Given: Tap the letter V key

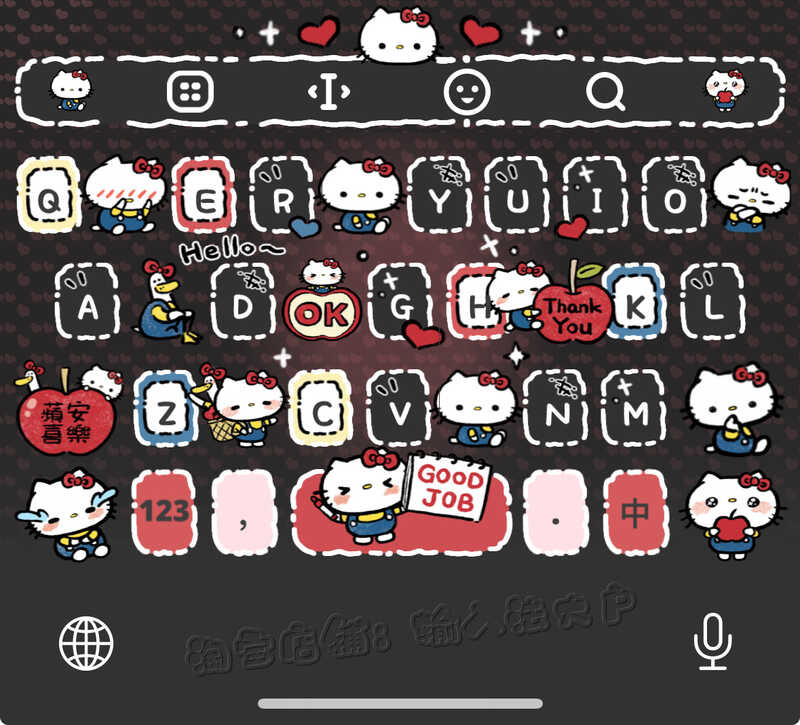Looking at the screenshot, I should [x=399, y=408].
